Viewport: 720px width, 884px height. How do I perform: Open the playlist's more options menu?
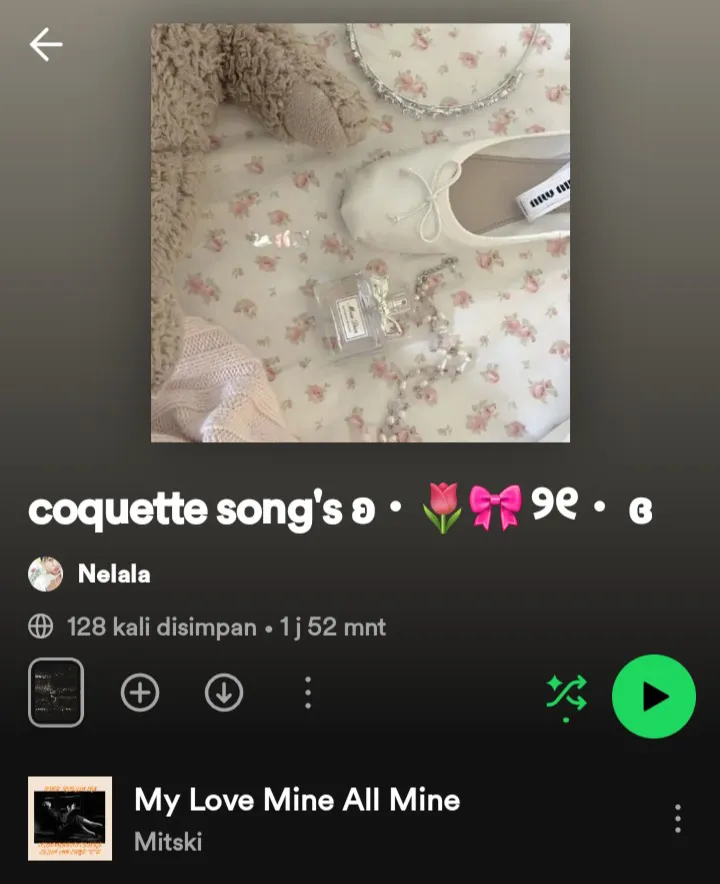308,692
